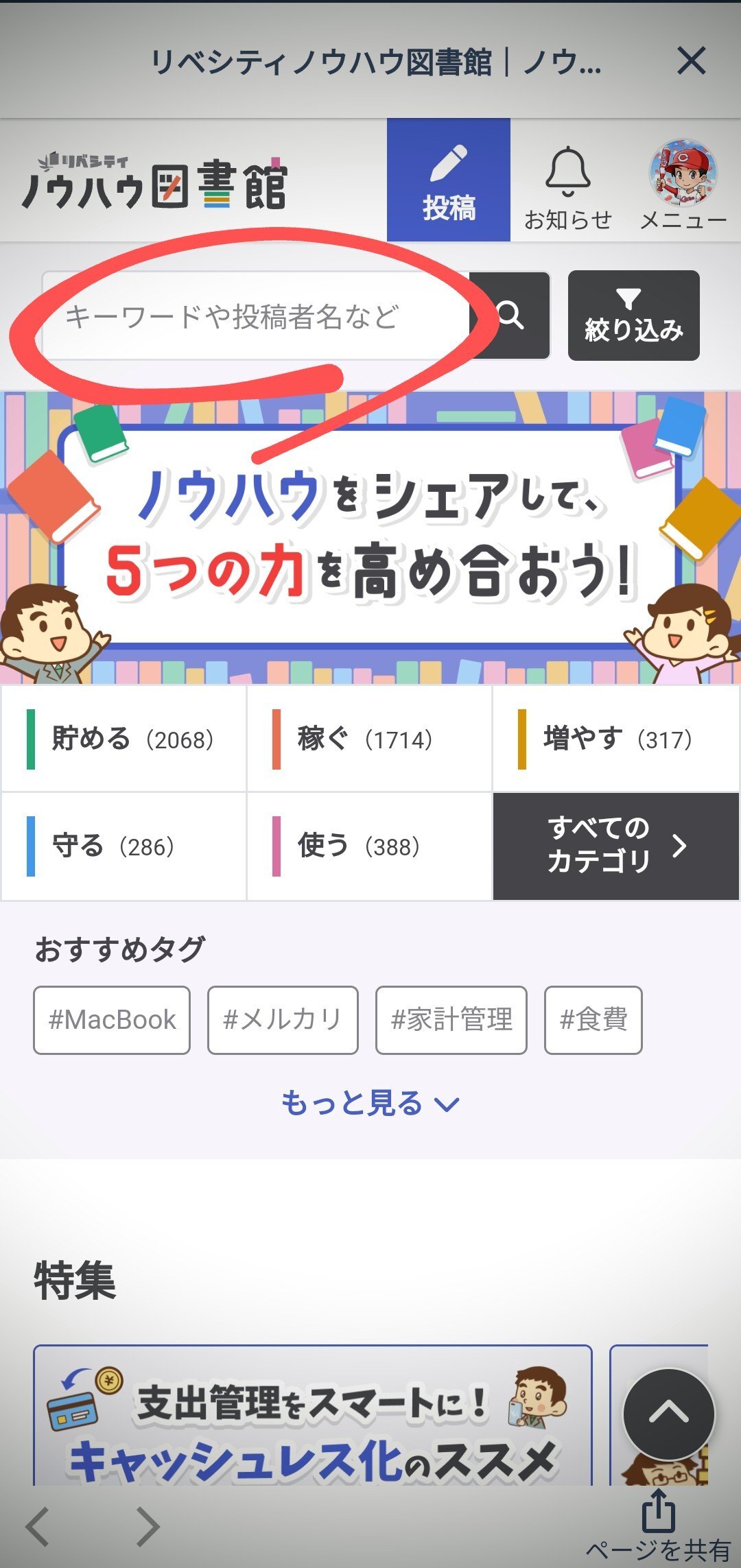This screenshot has width=741, height=1568.
Task: Select the 使う category
Action: [x=369, y=846]
